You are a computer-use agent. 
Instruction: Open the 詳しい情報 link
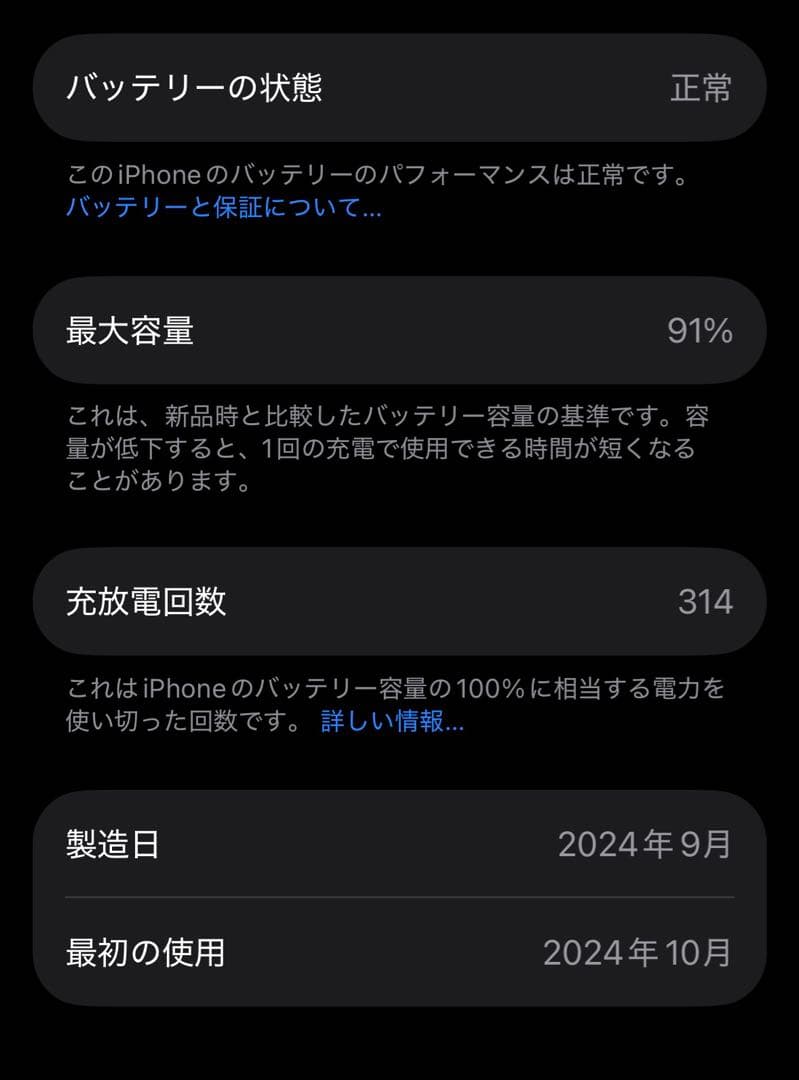tap(392, 722)
